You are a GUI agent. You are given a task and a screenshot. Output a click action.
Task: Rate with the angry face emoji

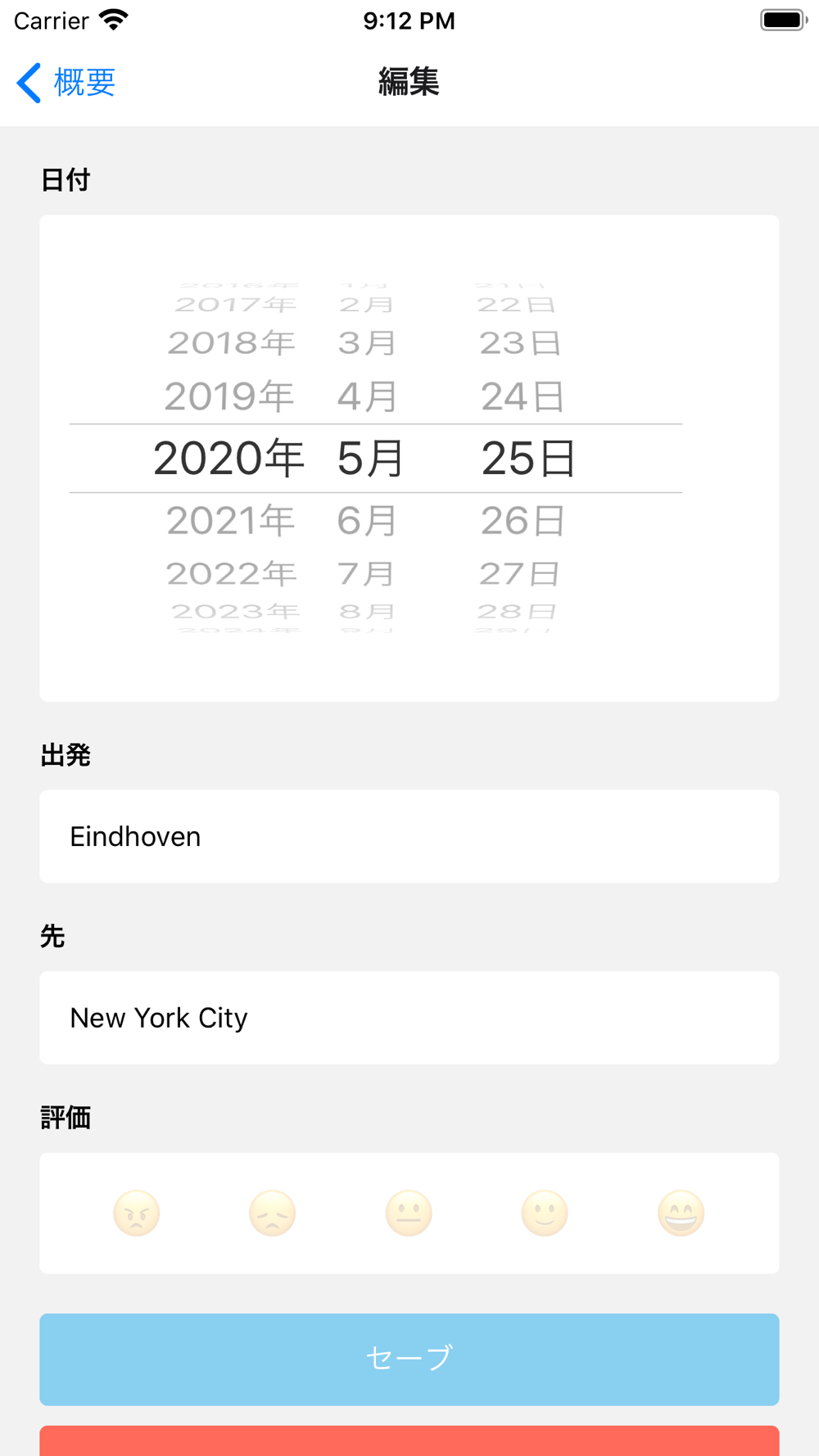(x=137, y=1213)
